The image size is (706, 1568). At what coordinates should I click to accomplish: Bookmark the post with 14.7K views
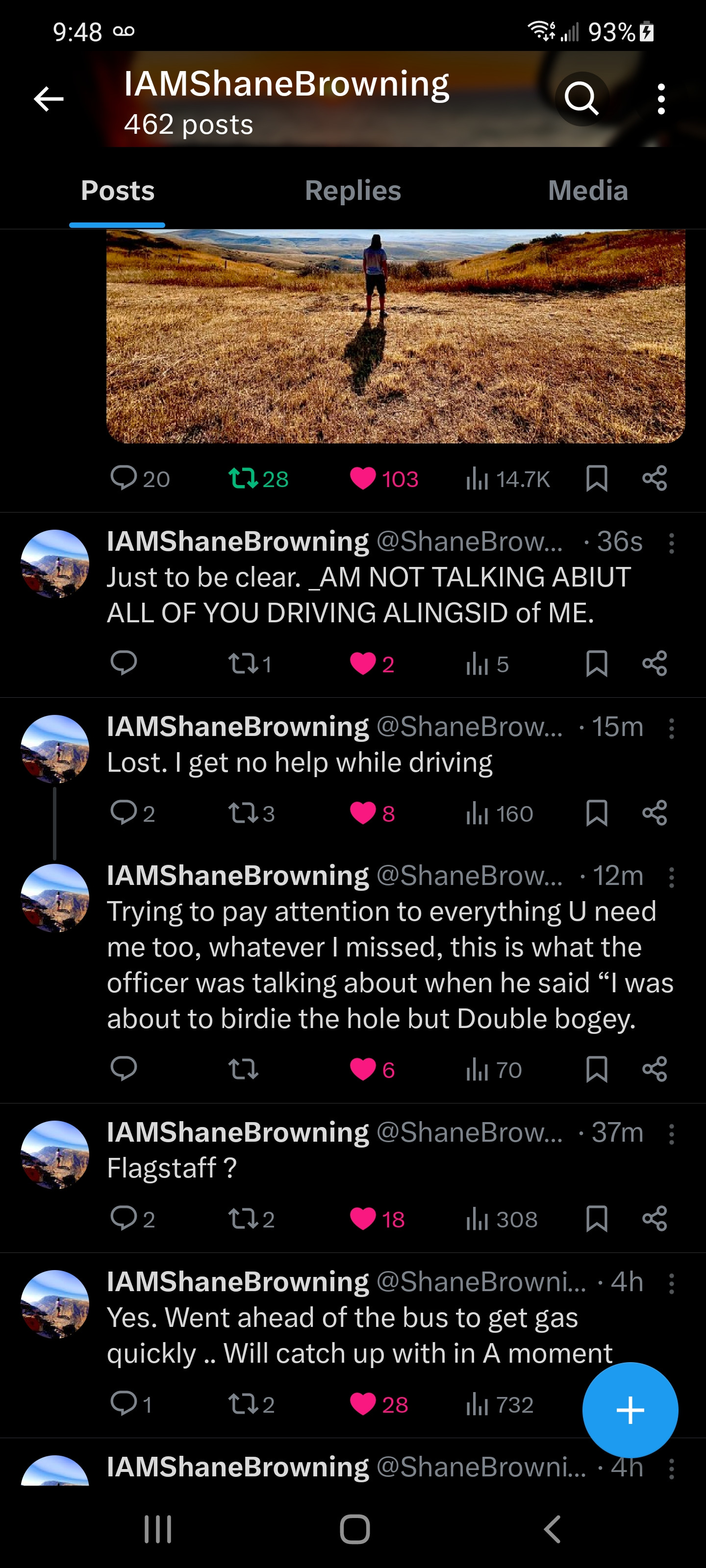596,478
